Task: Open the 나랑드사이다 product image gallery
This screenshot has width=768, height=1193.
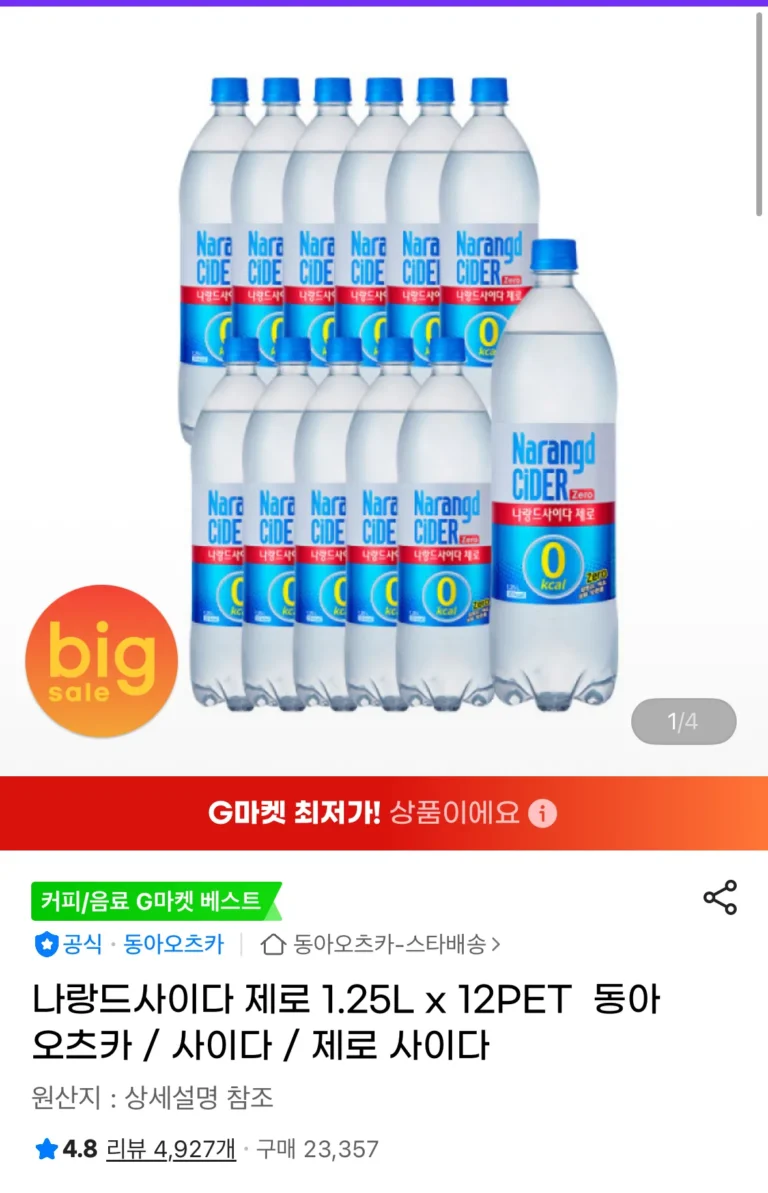Action: (x=400, y=390)
